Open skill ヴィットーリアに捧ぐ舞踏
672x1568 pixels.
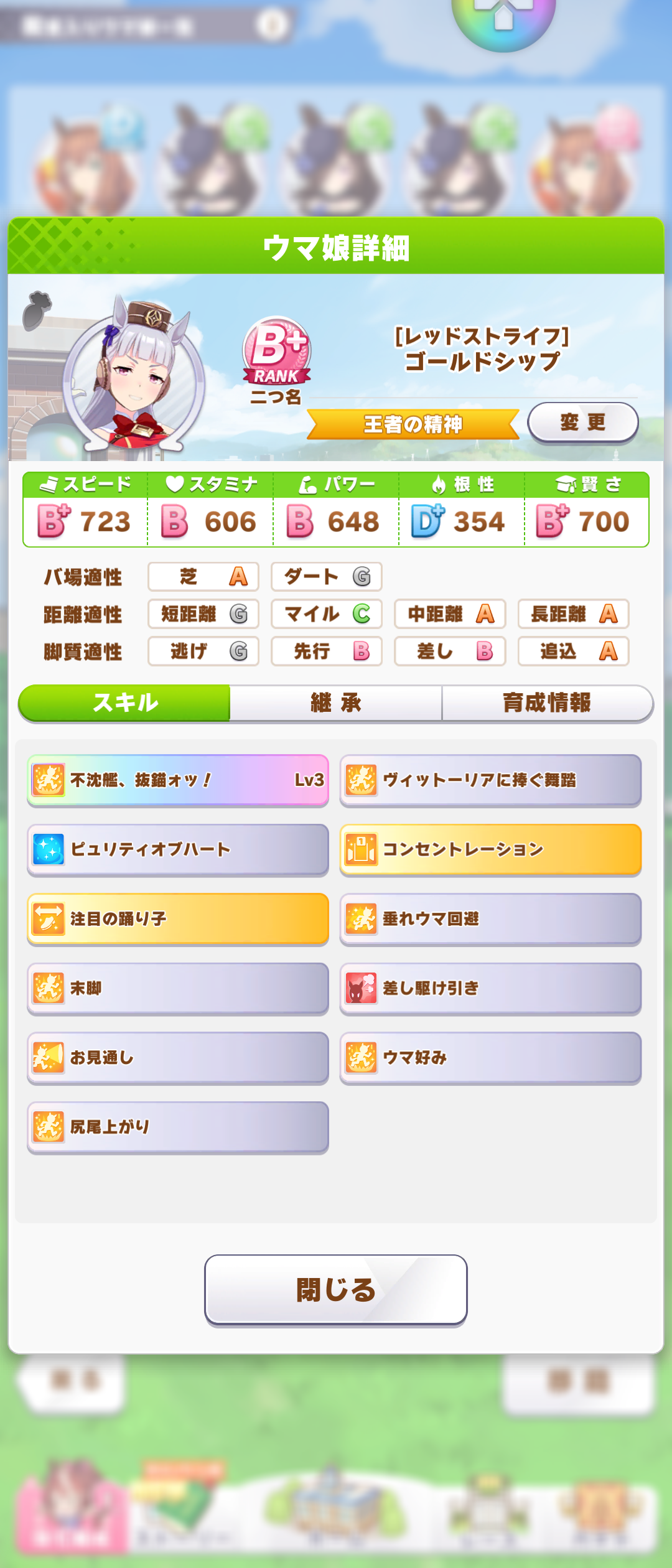[490, 780]
